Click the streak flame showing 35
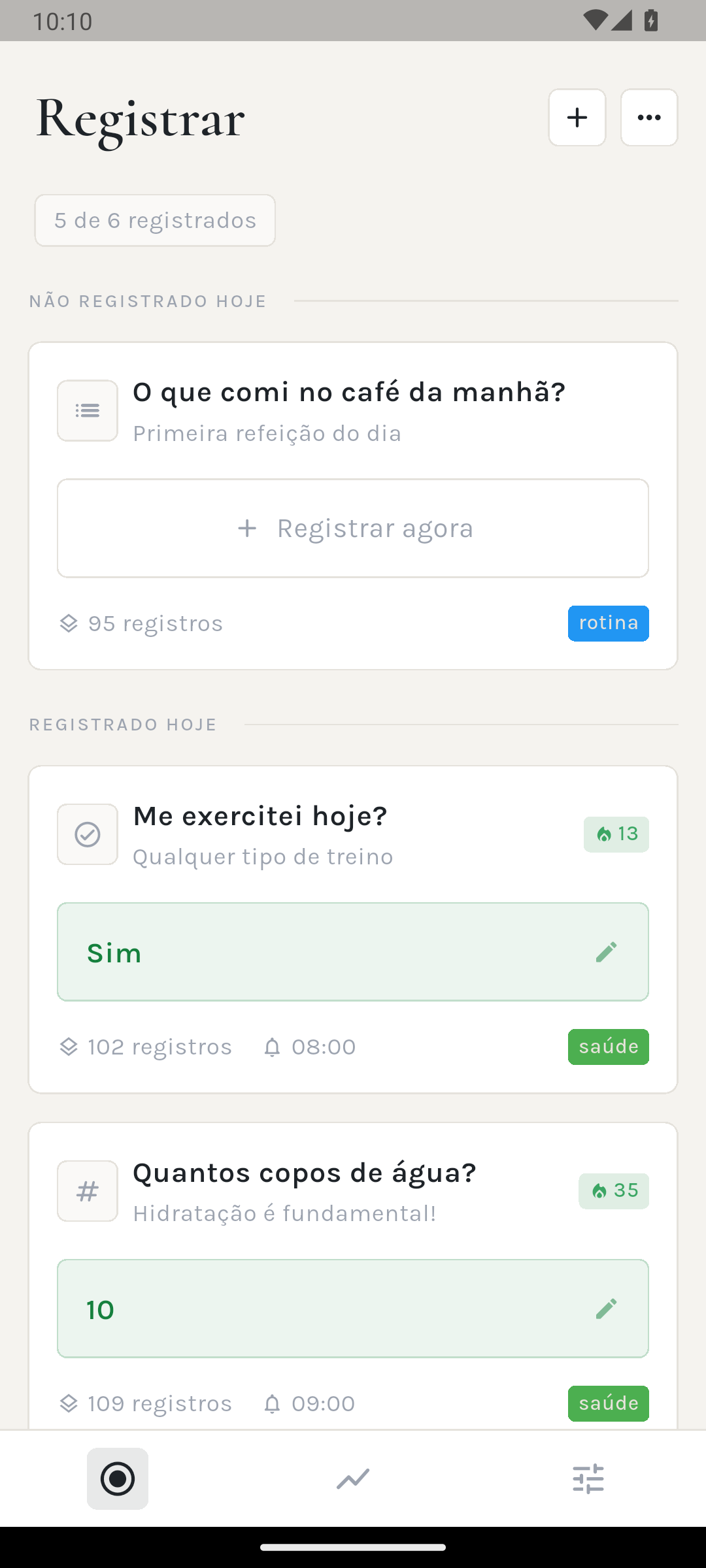The image size is (706, 1568). [x=613, y=1190]
